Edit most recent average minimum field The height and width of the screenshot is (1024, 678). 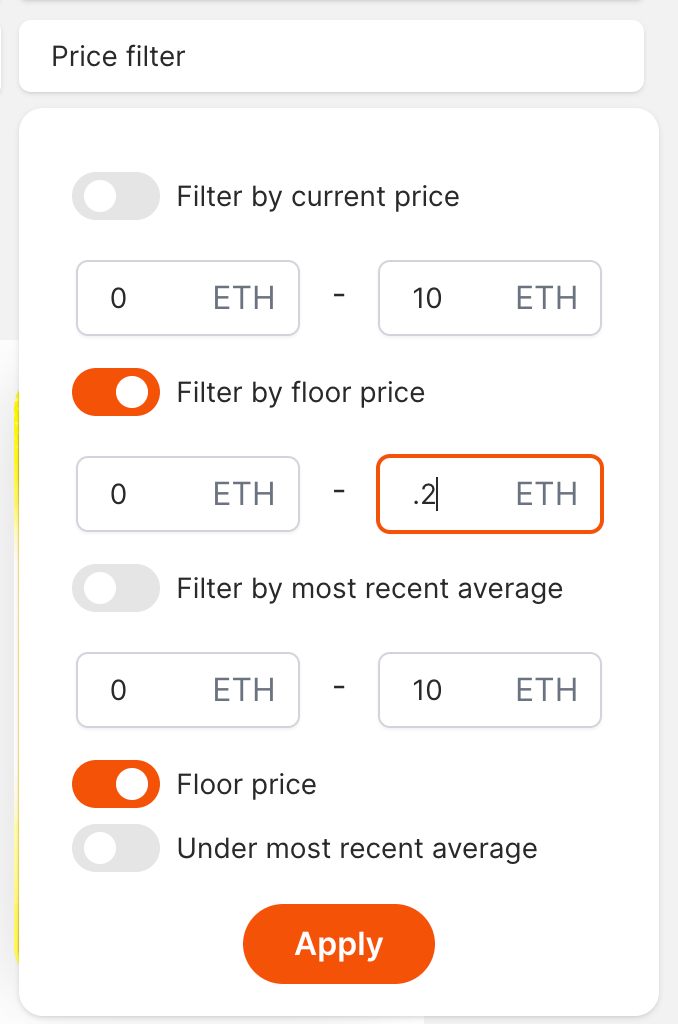pos(187,690)
